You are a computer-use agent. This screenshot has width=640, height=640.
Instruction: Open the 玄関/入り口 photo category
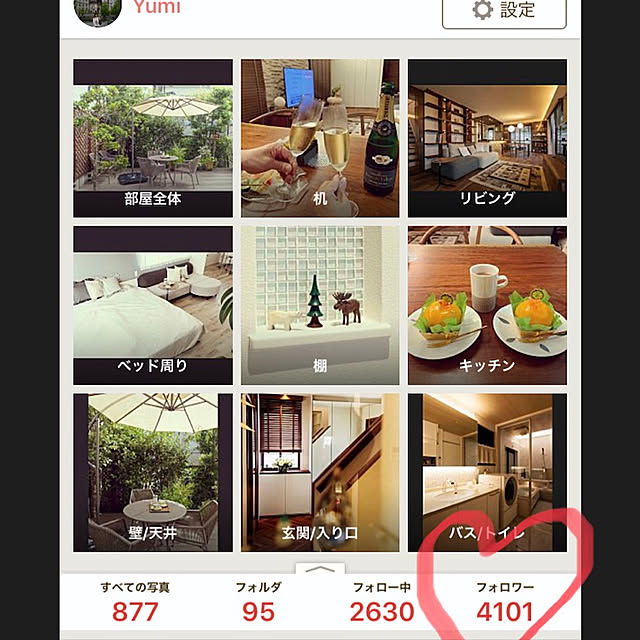tap(320, 472)
